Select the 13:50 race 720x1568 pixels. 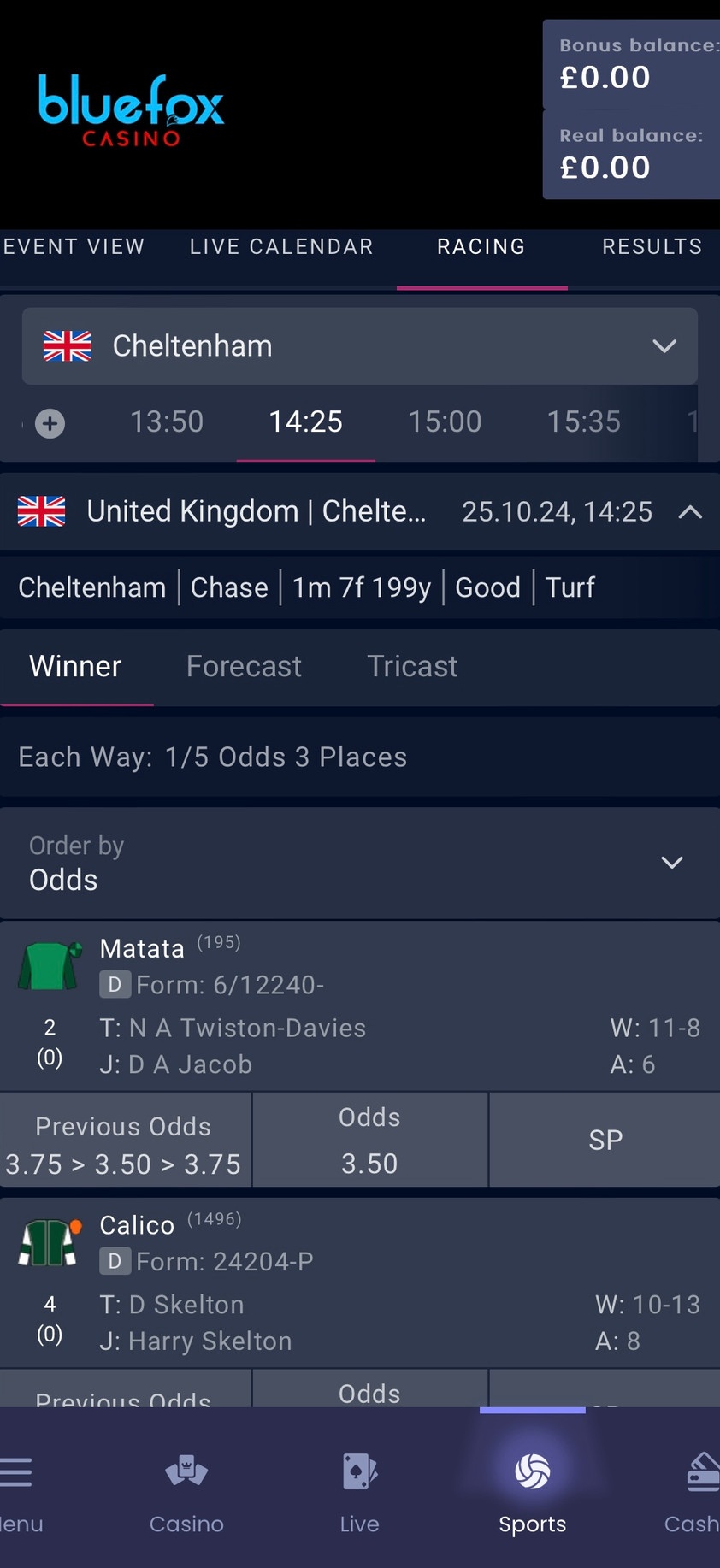(x=167, y=422)
